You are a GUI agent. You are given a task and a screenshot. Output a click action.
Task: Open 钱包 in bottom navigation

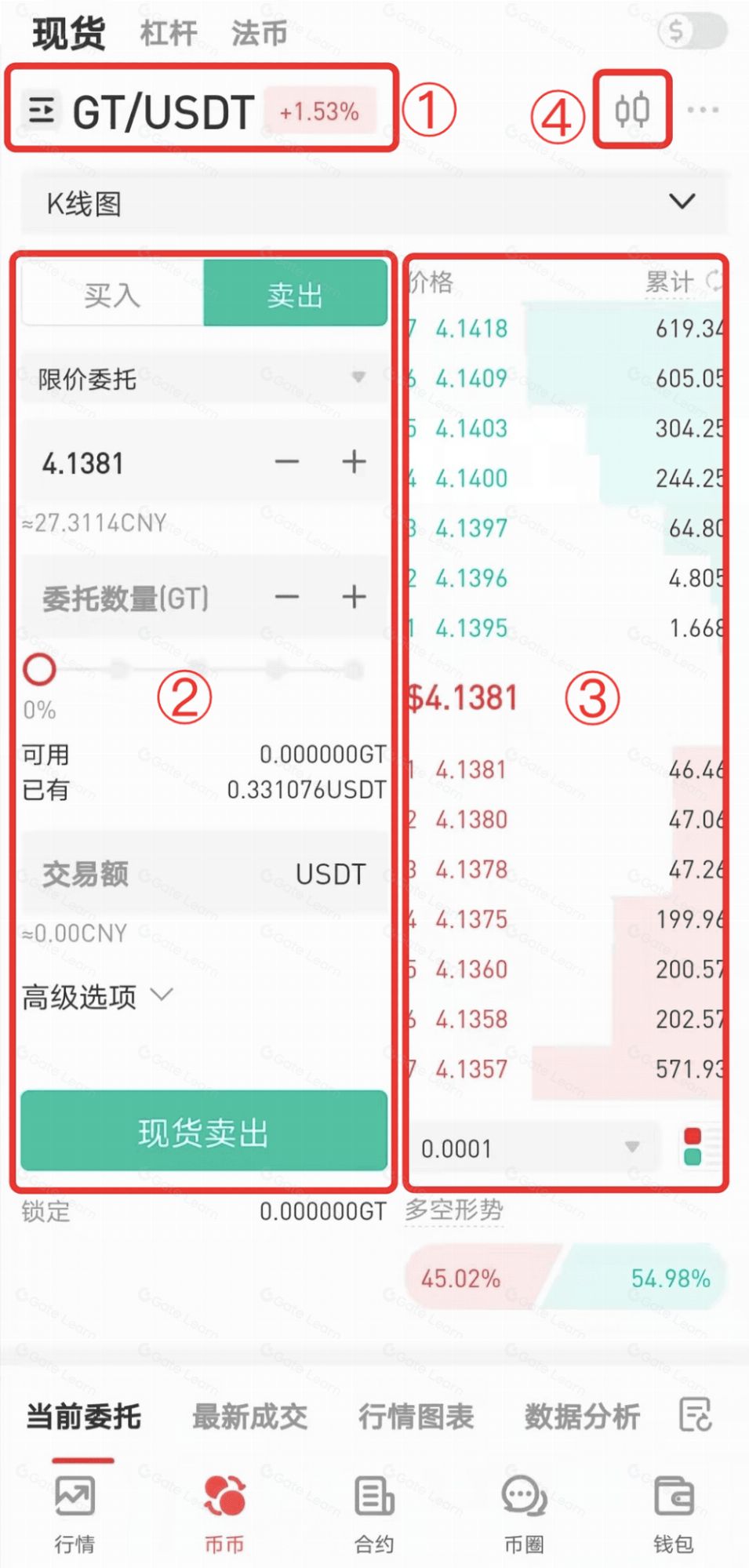[x=674, y=1512]
